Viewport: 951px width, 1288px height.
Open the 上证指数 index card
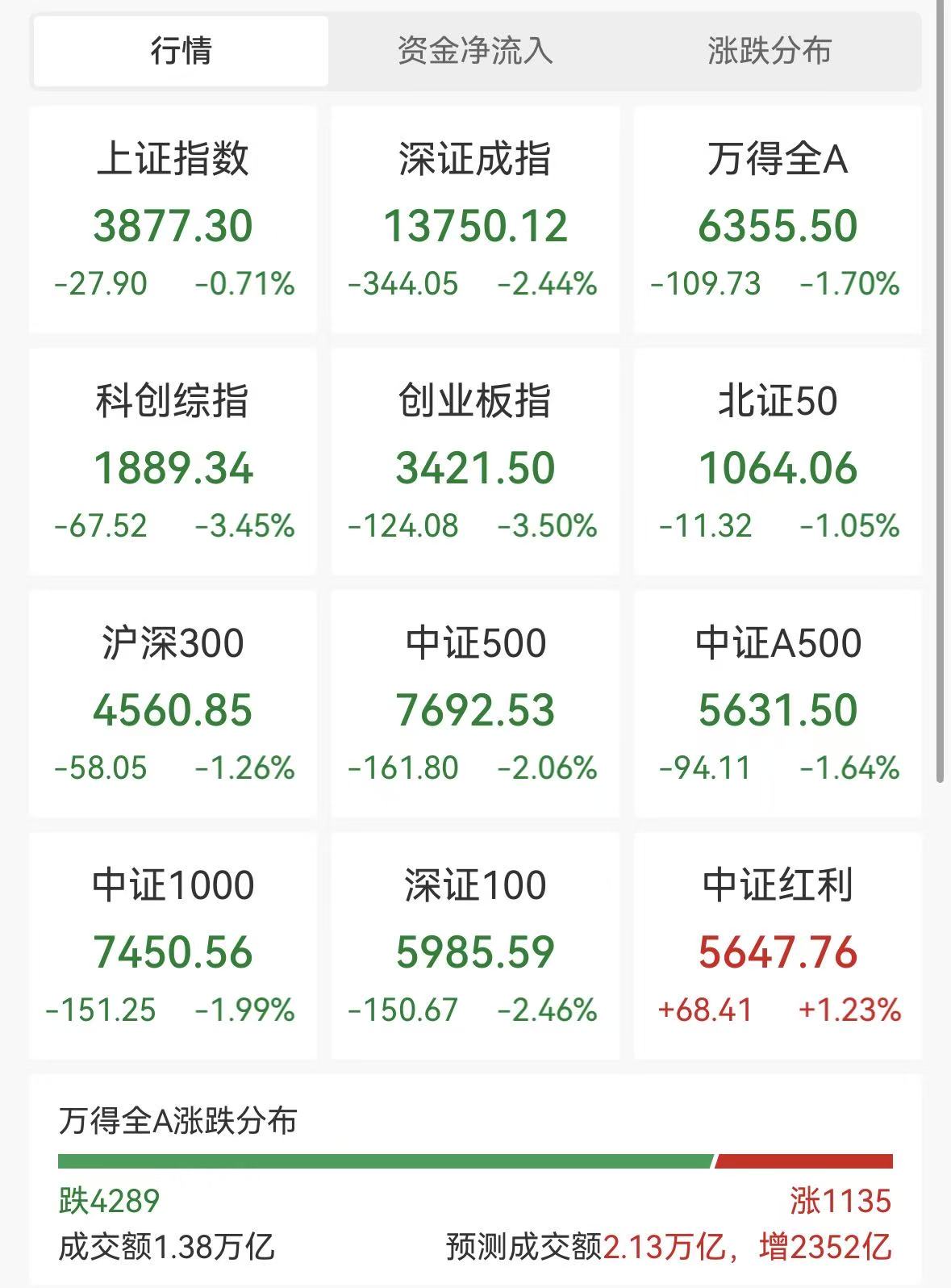(173, 219)
